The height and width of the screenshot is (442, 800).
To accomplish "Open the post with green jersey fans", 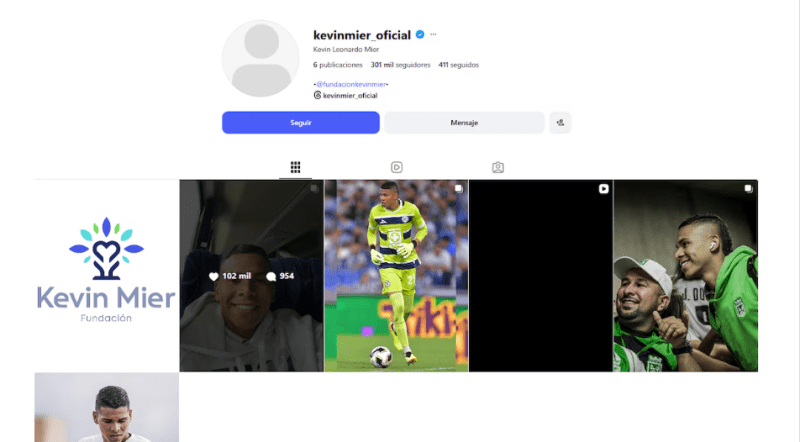I will (685, 275).
